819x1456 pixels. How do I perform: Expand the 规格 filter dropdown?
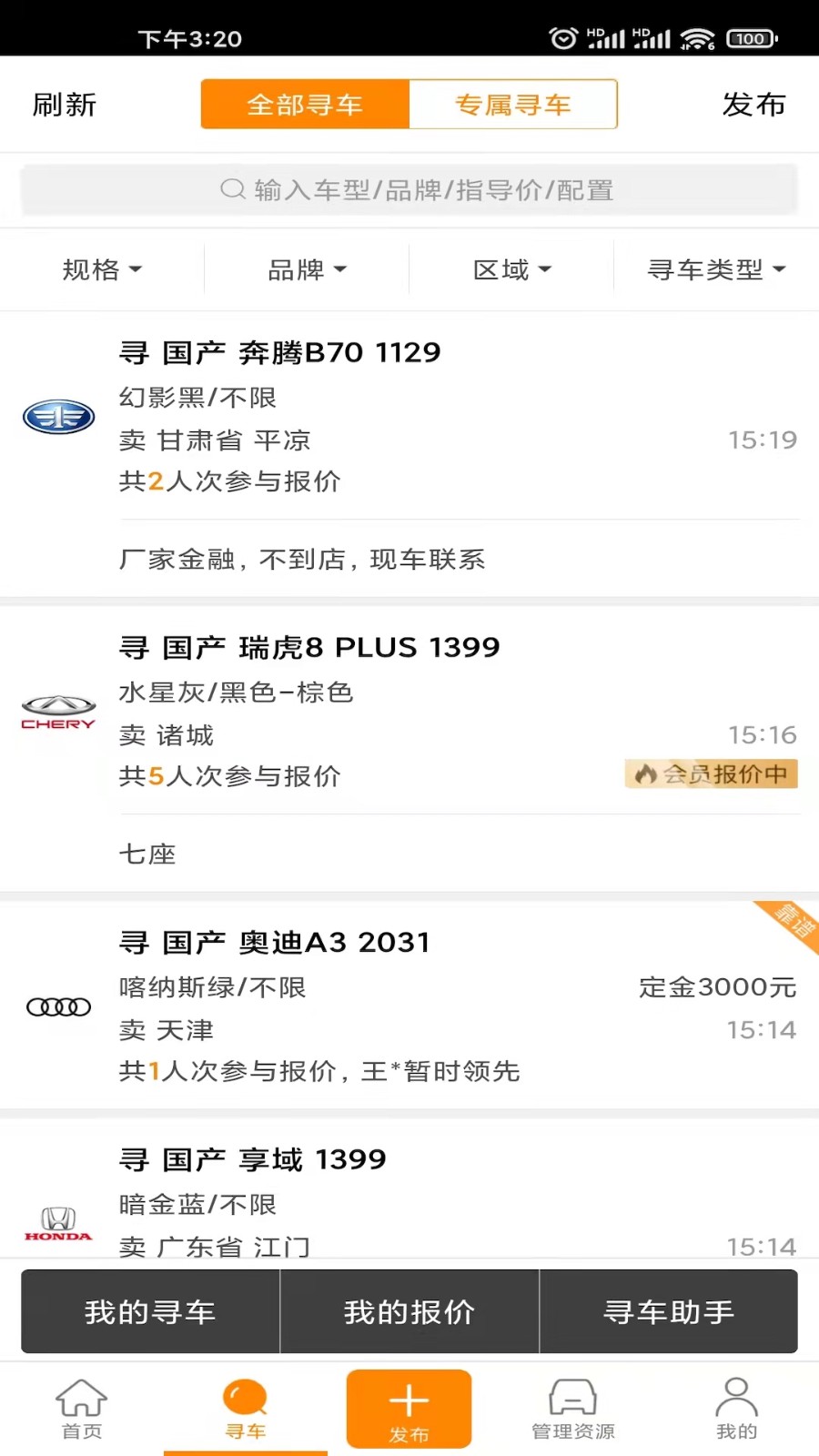coord(101,268)
